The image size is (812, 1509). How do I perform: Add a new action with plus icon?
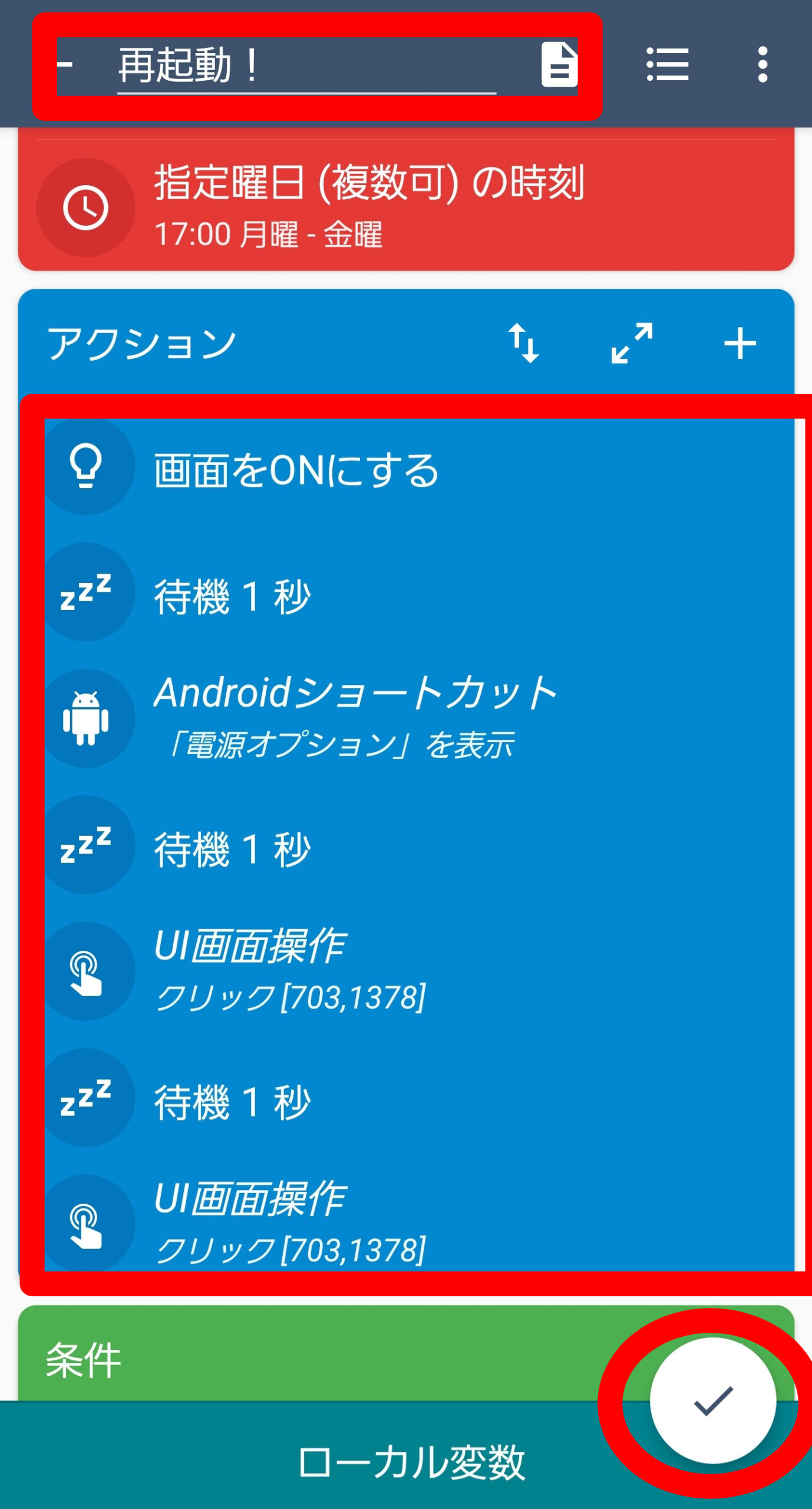tap(740, 344)
